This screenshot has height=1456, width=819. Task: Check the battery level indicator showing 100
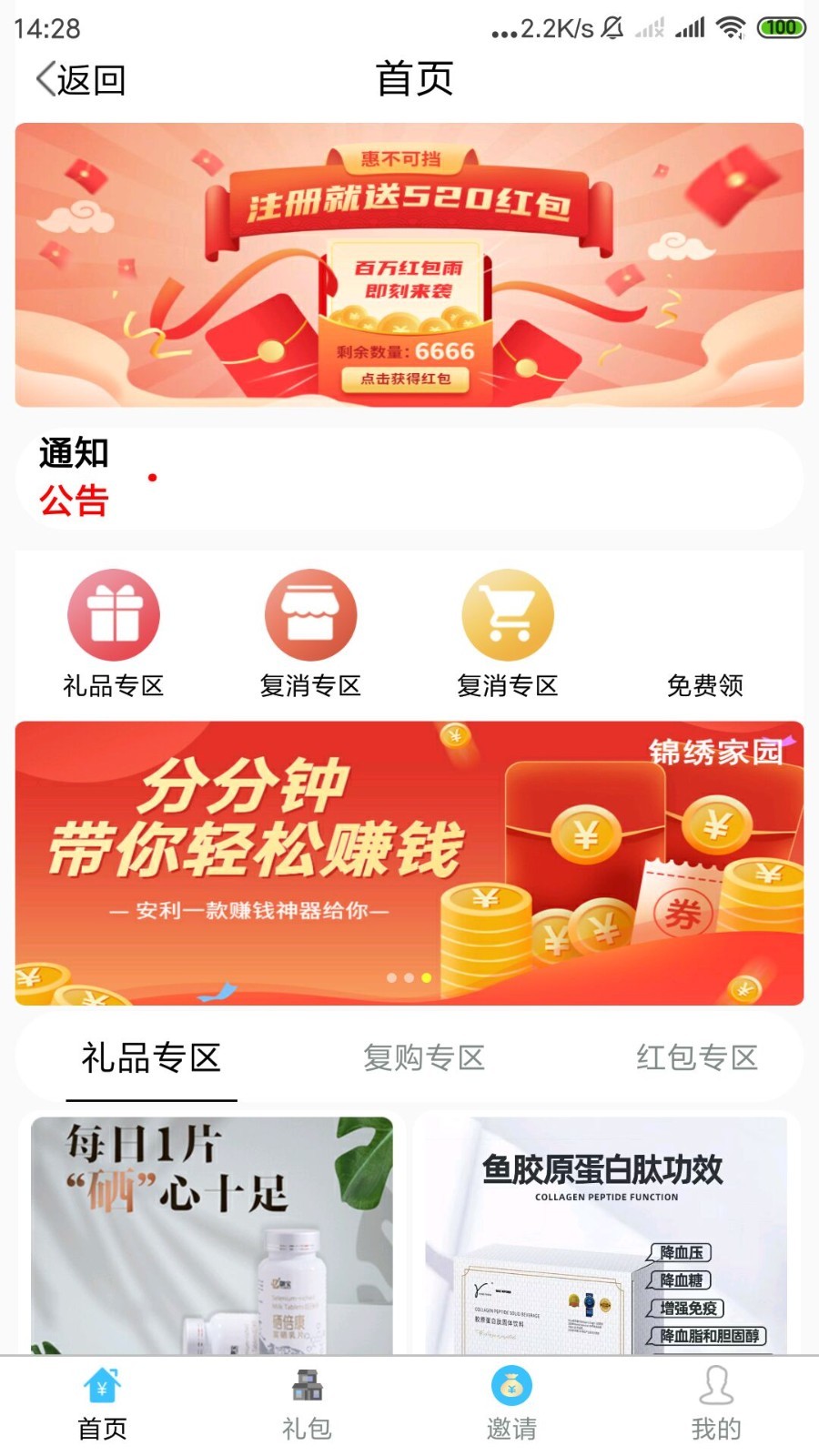pyautogui.click(x=782, y=26)
